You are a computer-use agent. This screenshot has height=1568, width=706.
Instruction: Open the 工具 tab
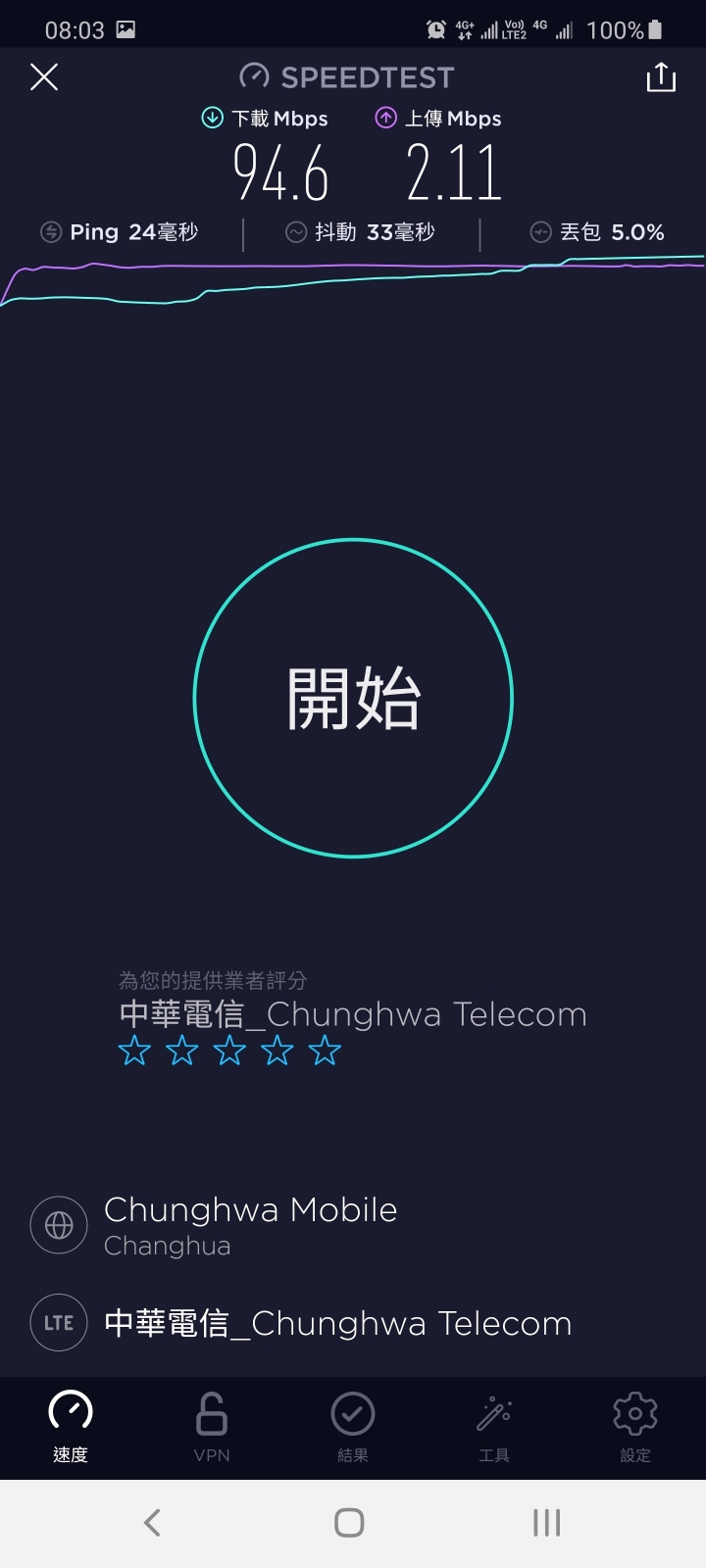(x=494, y=1426)
